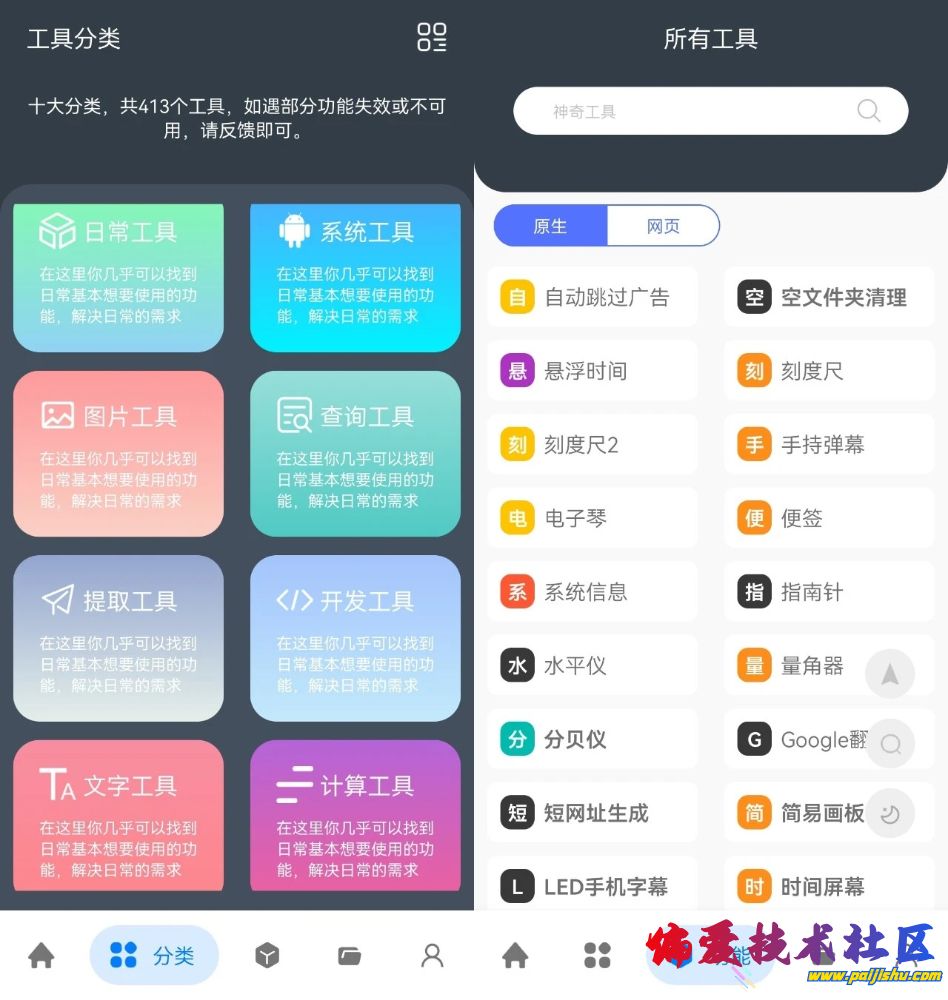The width and height of the screenshot is (948, 1000).
Task: Open the 图片工具 category card
Action: (118, 455)
